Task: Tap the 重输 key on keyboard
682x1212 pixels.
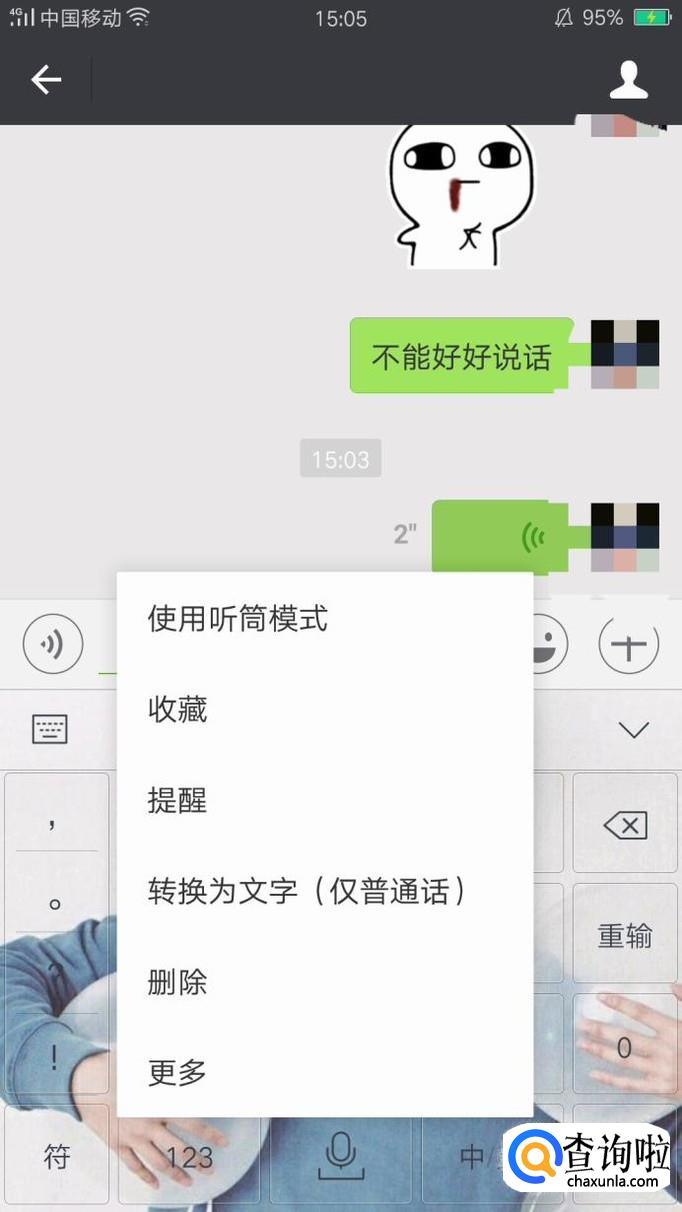Action: [x=625, y=936]
